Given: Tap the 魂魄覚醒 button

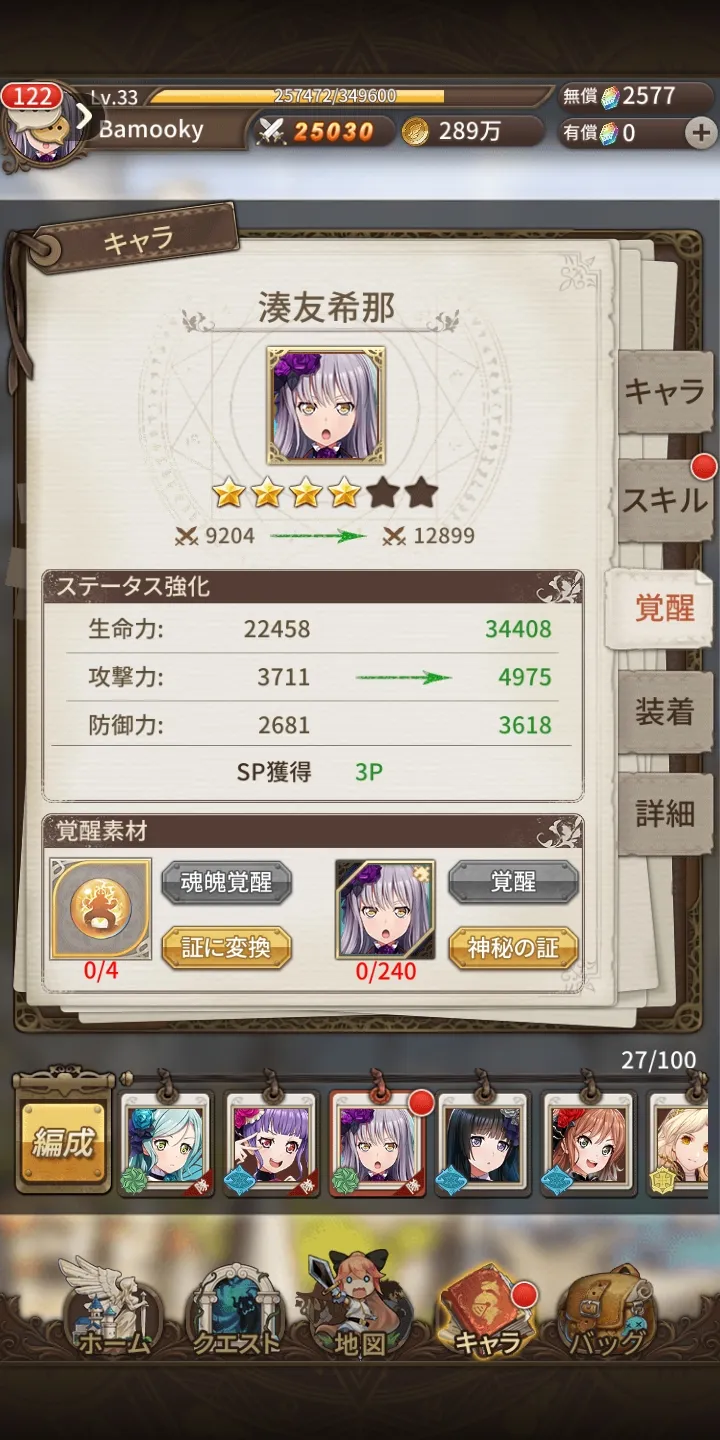Looking at the screenshot, I should tap(226, 883).
